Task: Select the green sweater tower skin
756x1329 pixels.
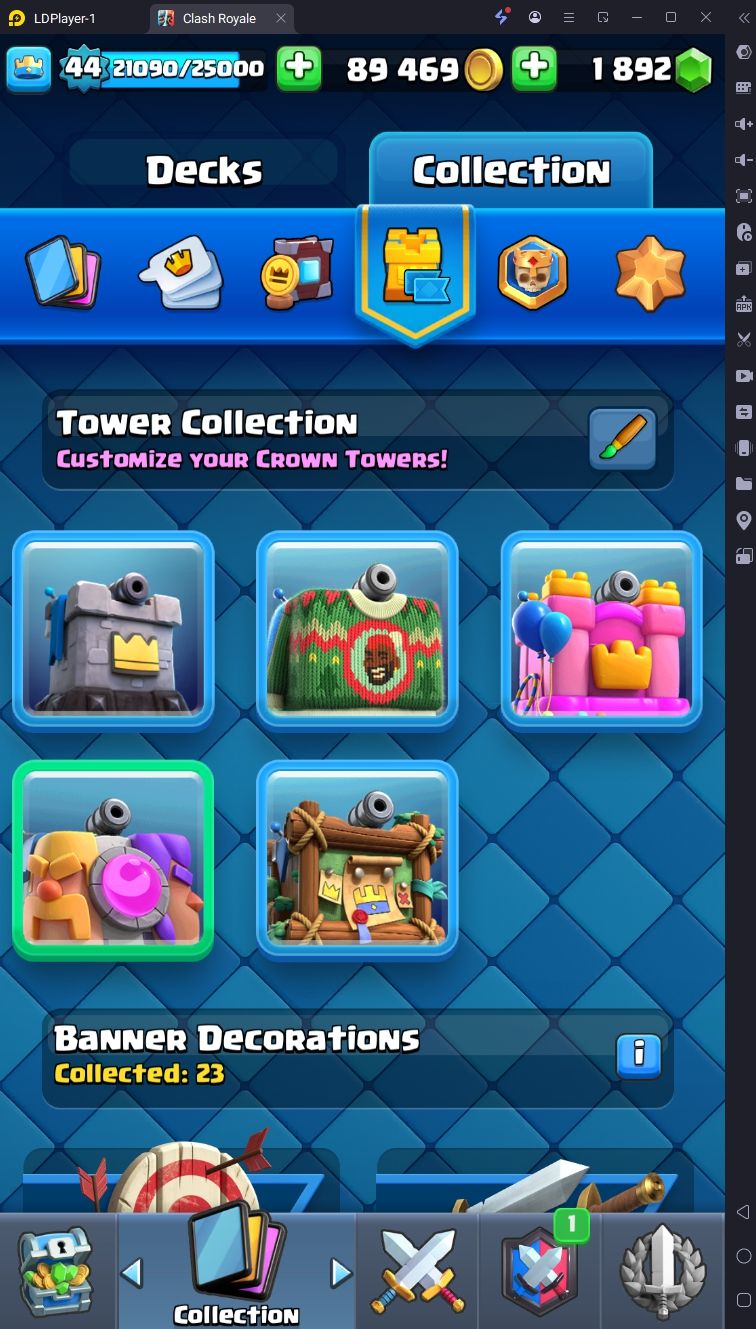Action: point(357,630)
